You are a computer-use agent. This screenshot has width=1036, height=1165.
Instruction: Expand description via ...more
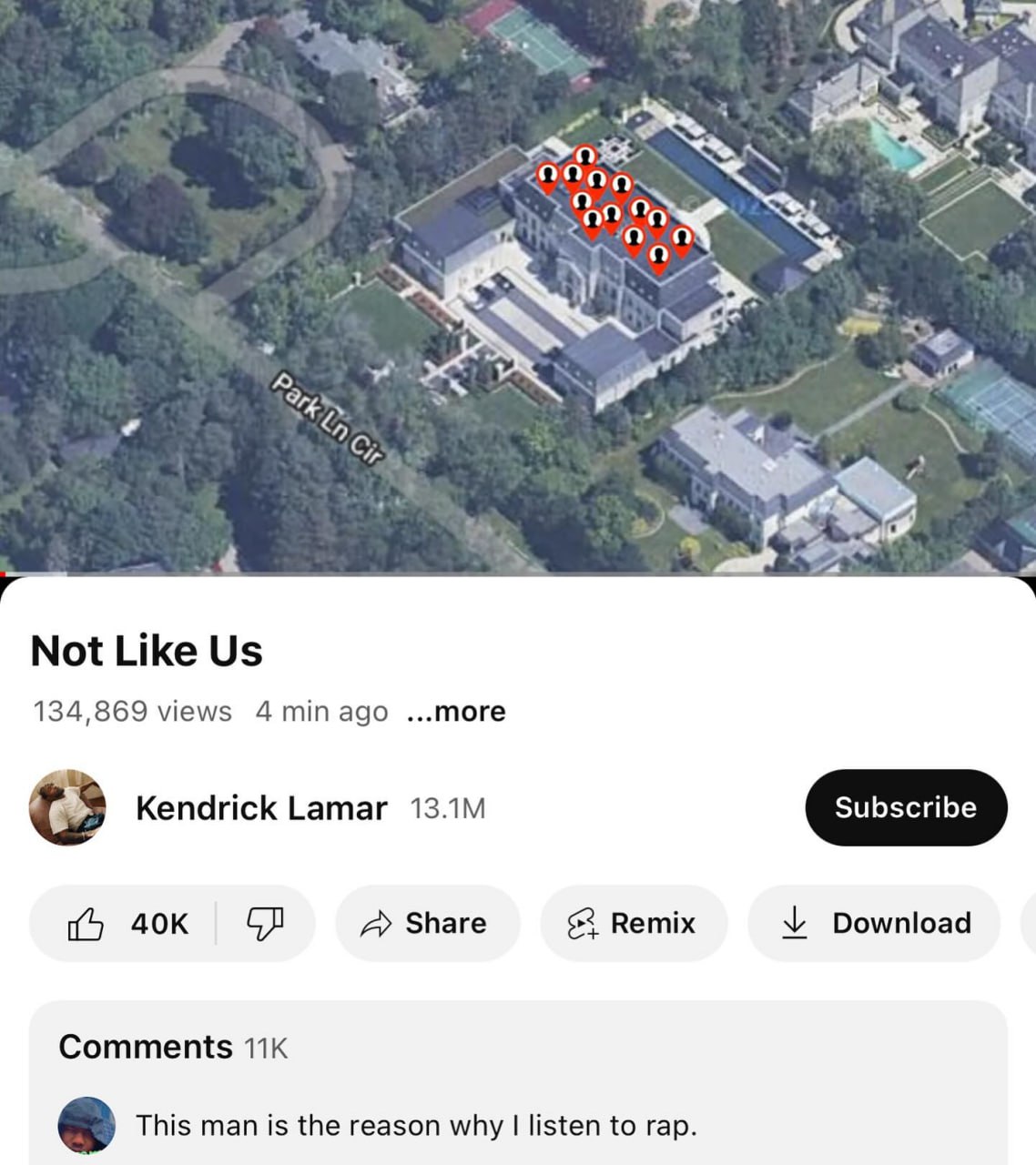pos(456,712)
